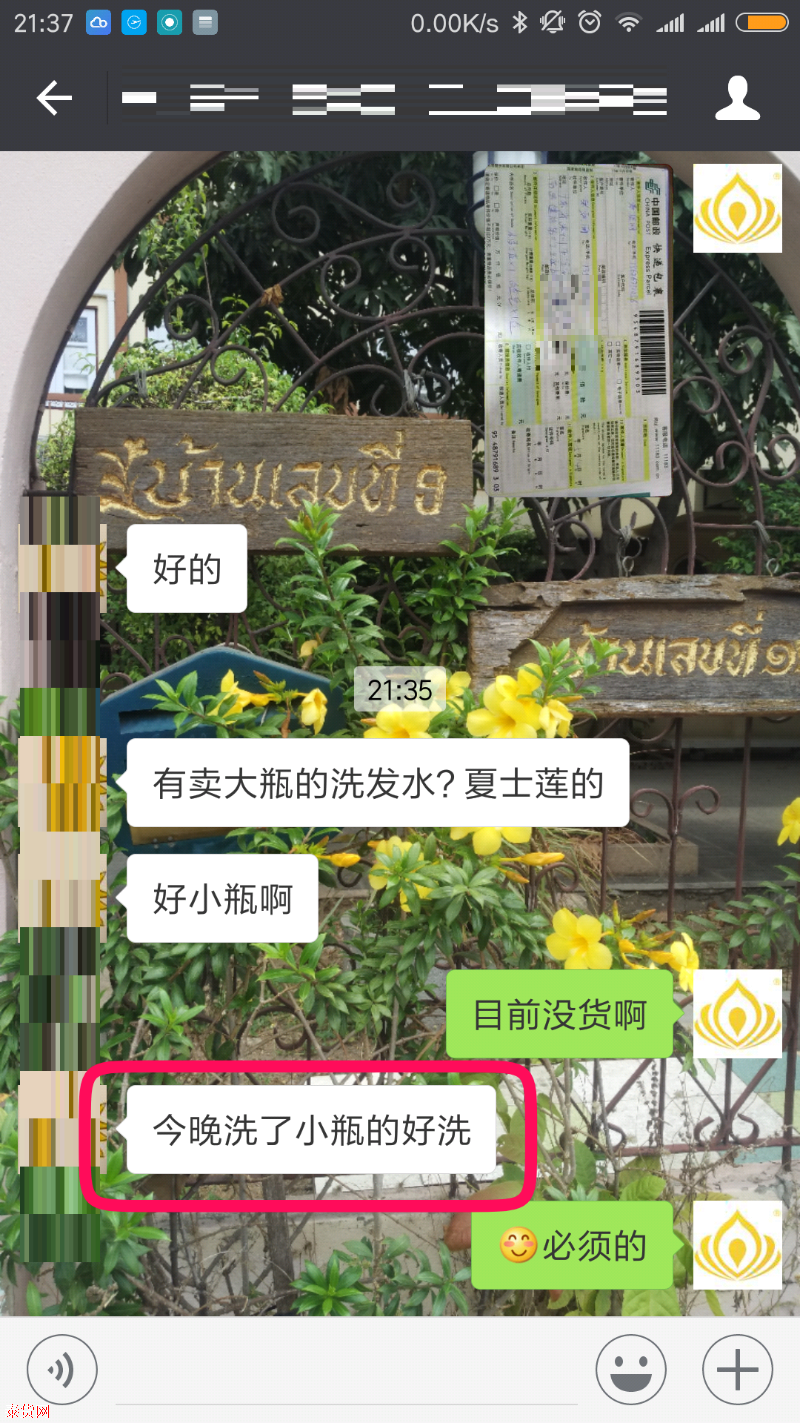Open the plus attachment menu
Image resolution: width=800 pixels, height=1423 pixels.
[x=738, y=1370]
